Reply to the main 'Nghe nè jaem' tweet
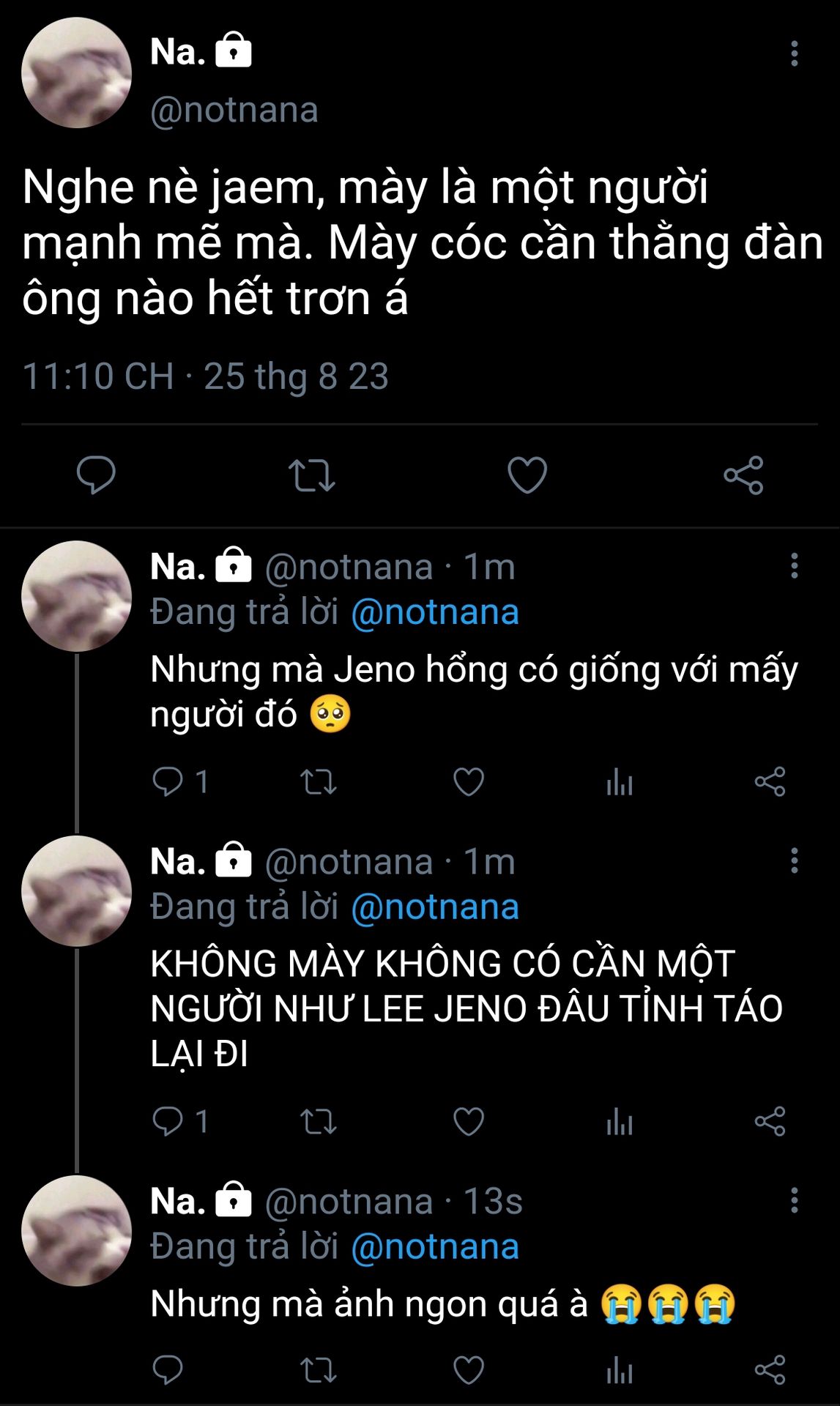The image size is (840, 1406). (x=96, y=475)
